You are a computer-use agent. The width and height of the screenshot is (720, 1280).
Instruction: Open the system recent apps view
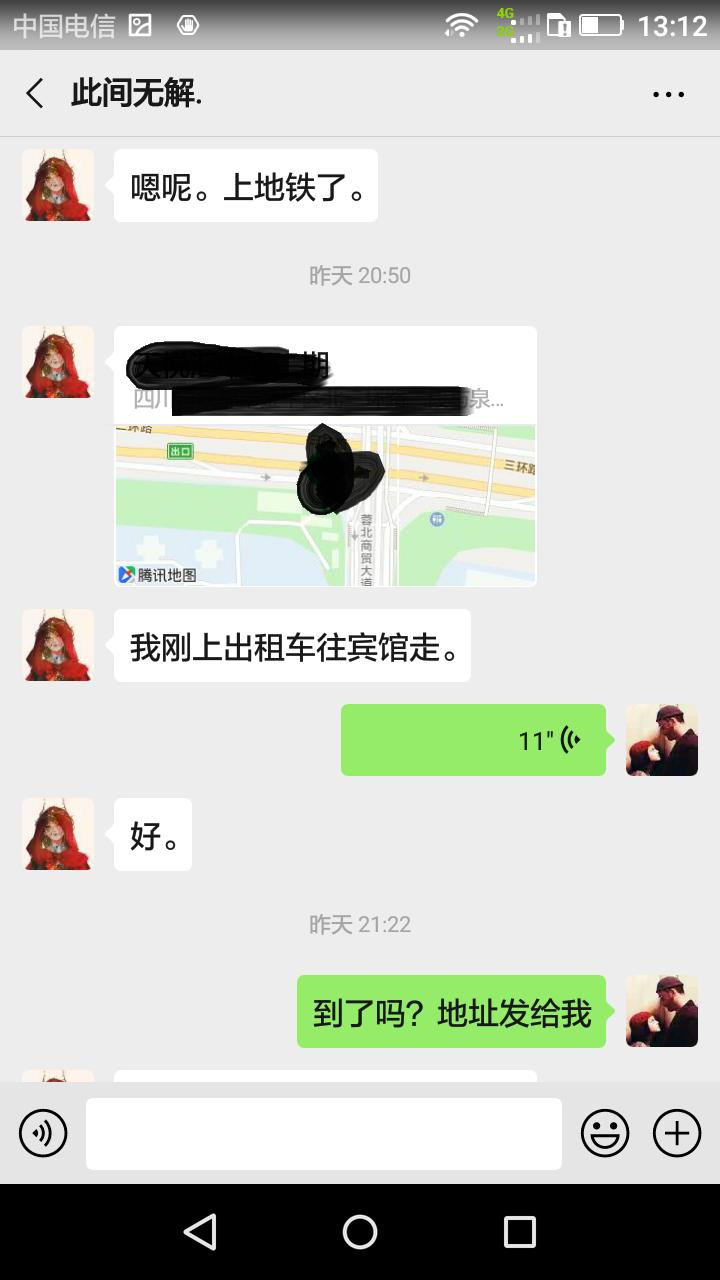pos(519,1232)
